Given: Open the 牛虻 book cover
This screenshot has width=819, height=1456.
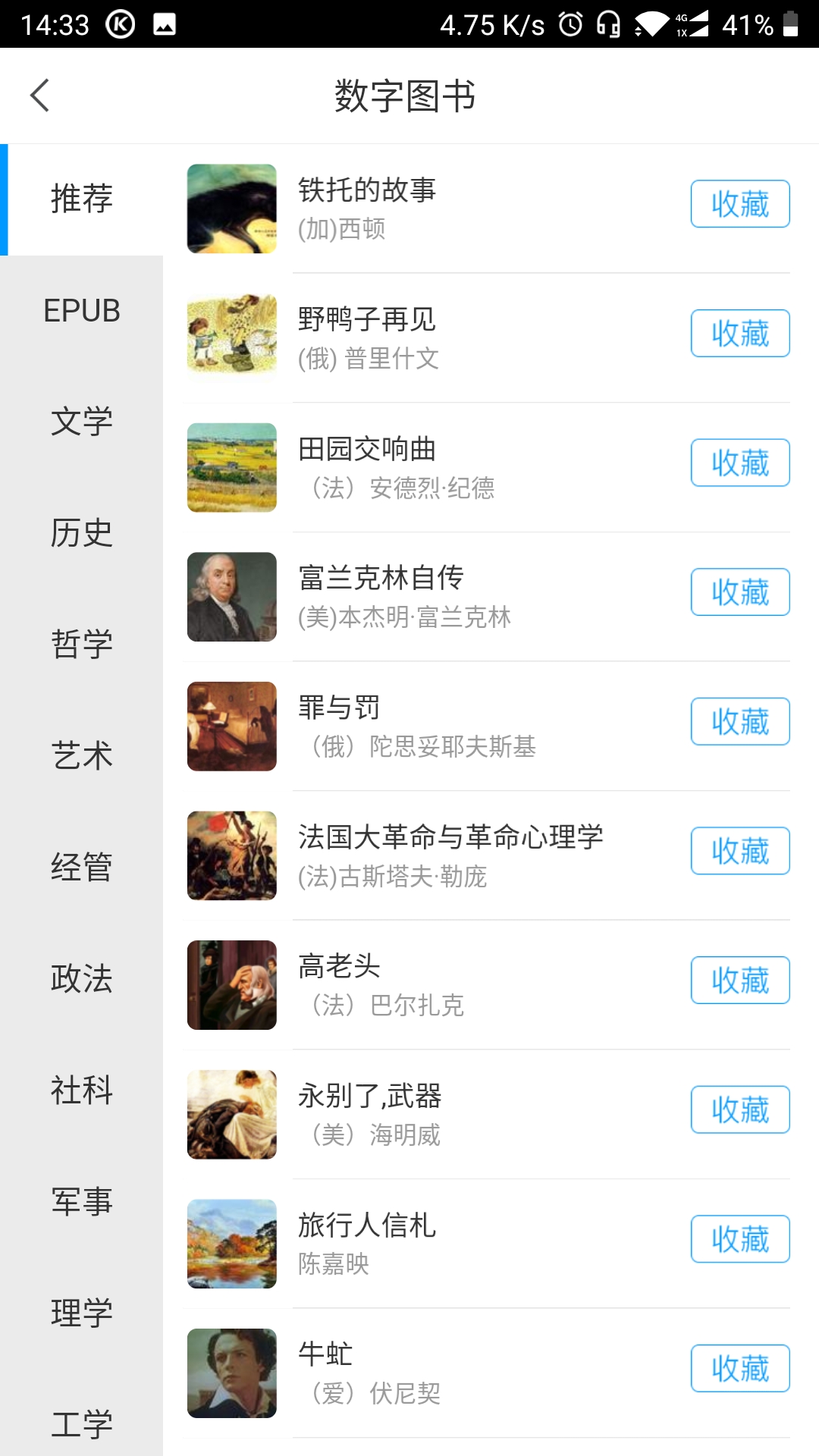Looking at the screenshot, I should coord(231,1373).
